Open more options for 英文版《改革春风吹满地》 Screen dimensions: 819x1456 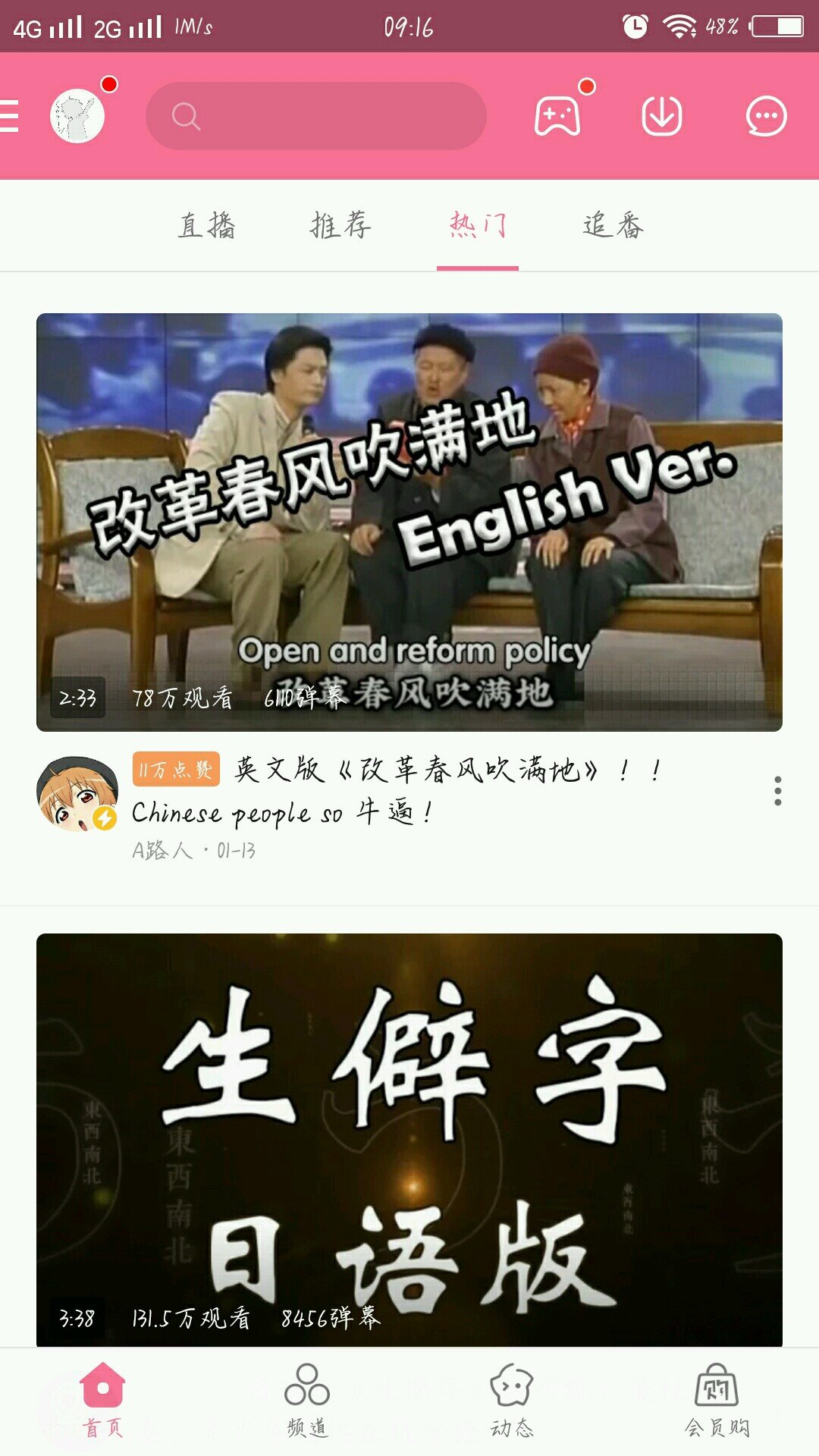point(777,791)
